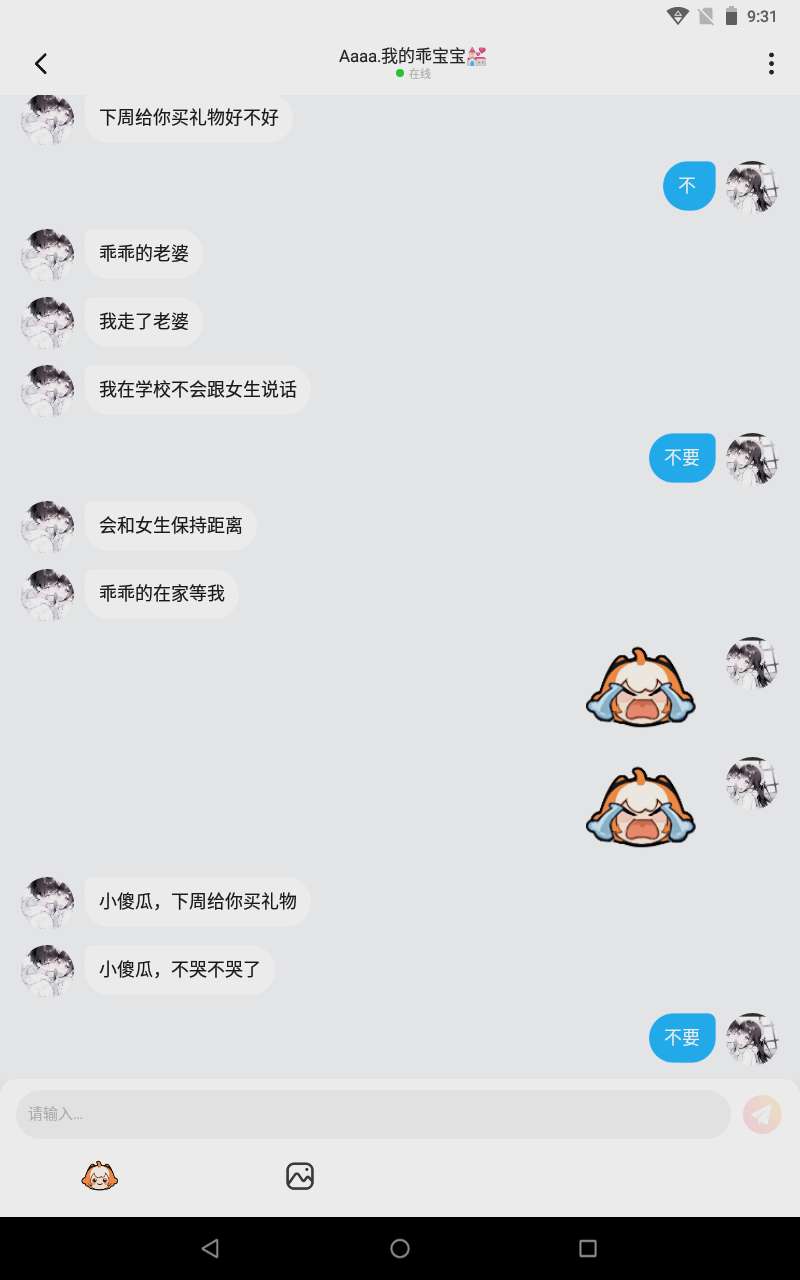This screenshot has height=1280, width=800.
Task: Tap the message input field
Action: coord(373,1114)
